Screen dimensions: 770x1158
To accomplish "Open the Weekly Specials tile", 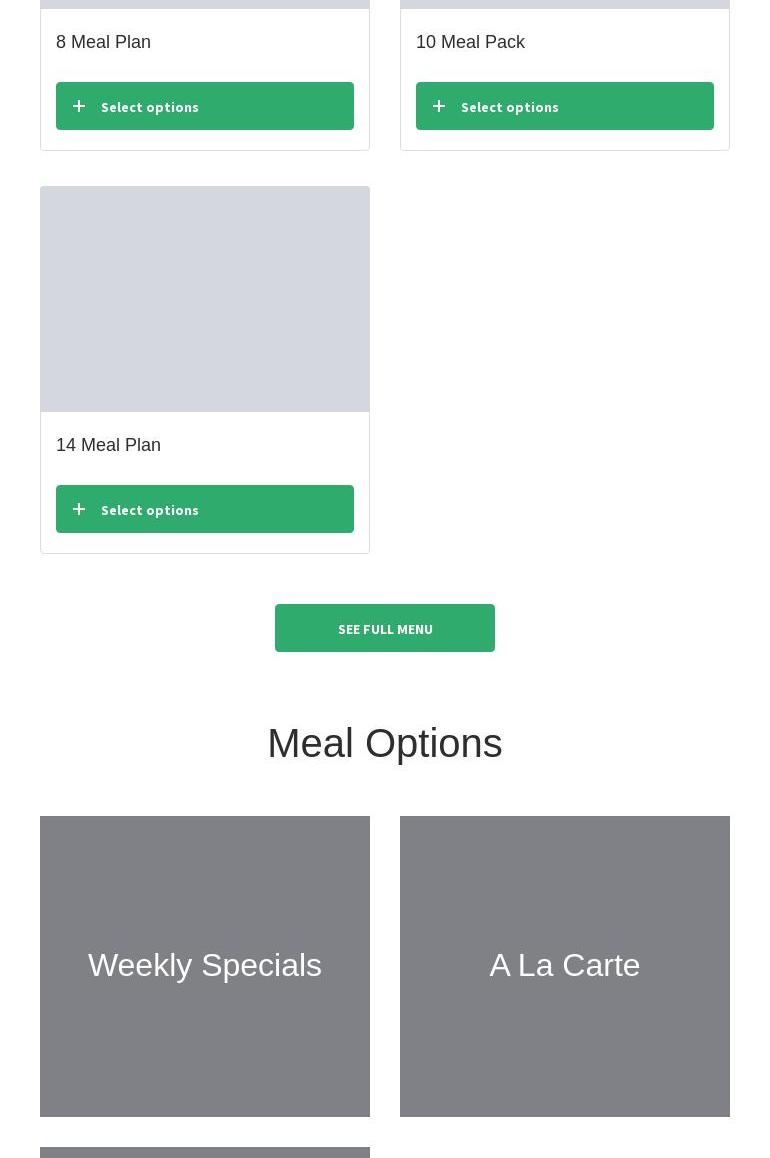I will (204, 966).
